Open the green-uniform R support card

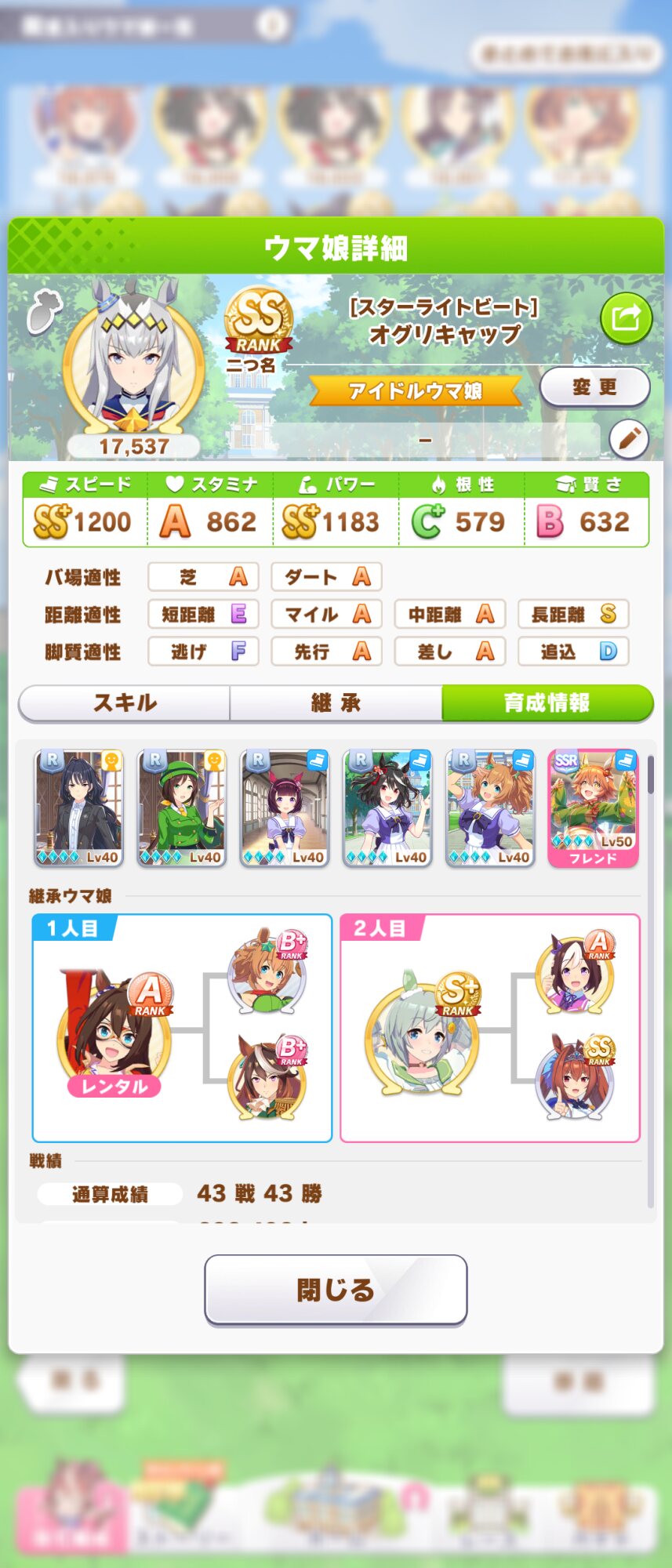click(x=181, y=808)
